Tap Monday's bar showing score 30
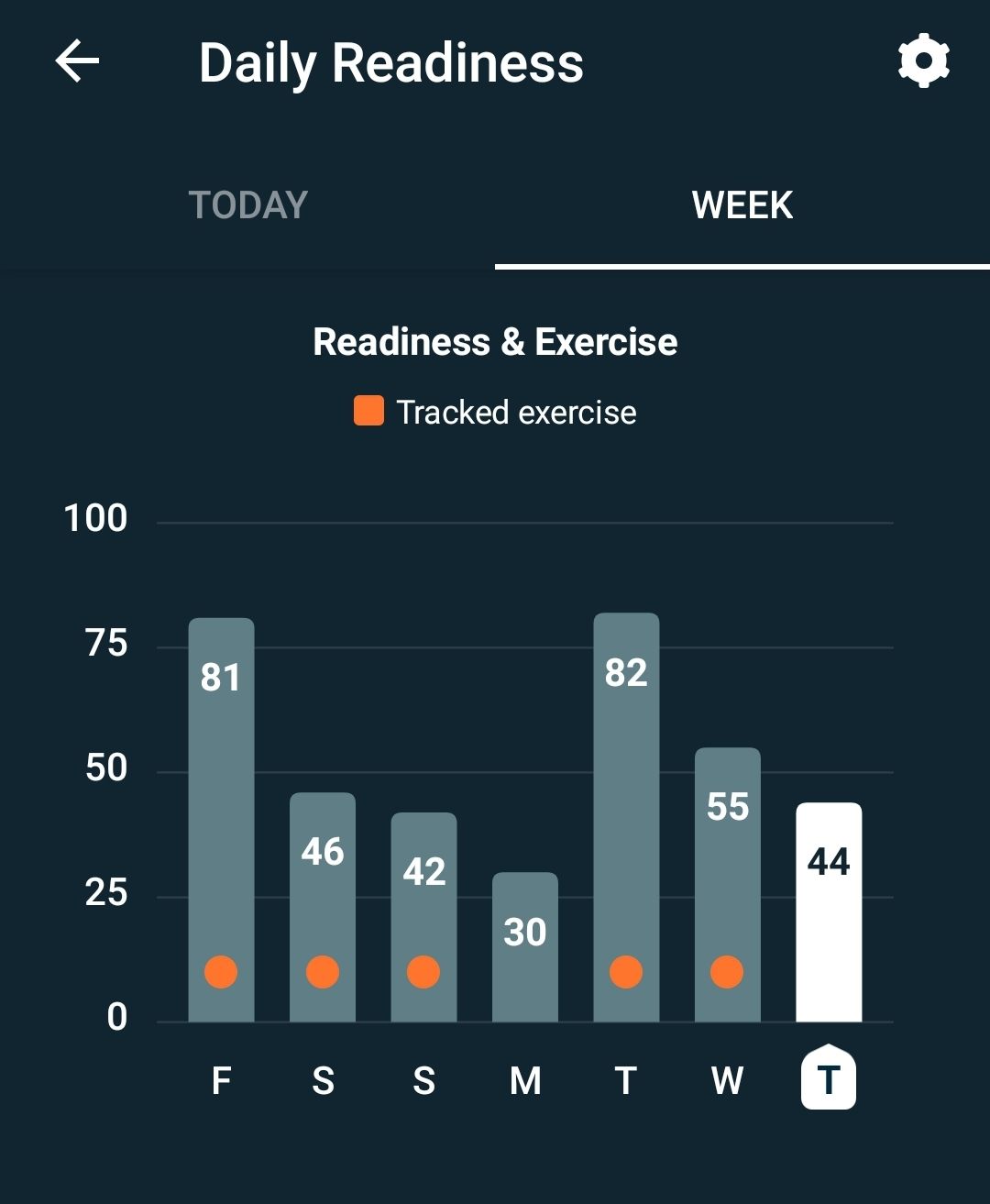990x1204 pixels. coord(524,944)
